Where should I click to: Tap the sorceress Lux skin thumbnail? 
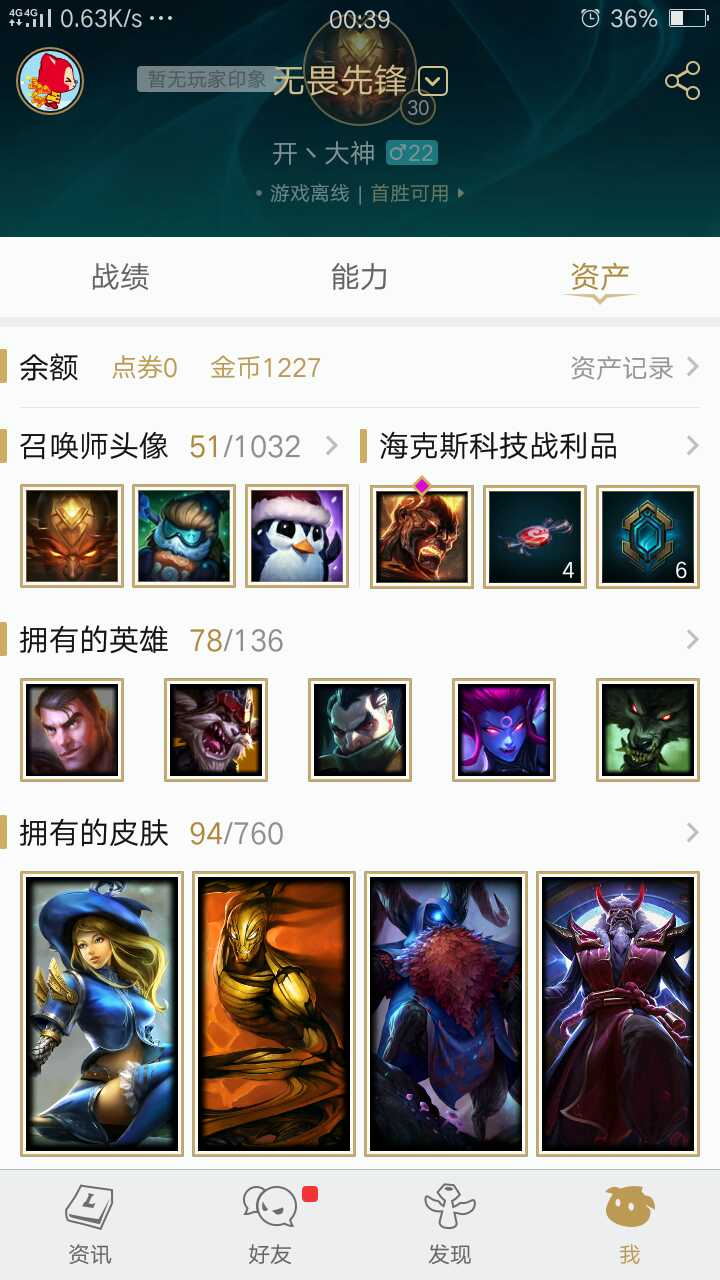(101, 1012)
